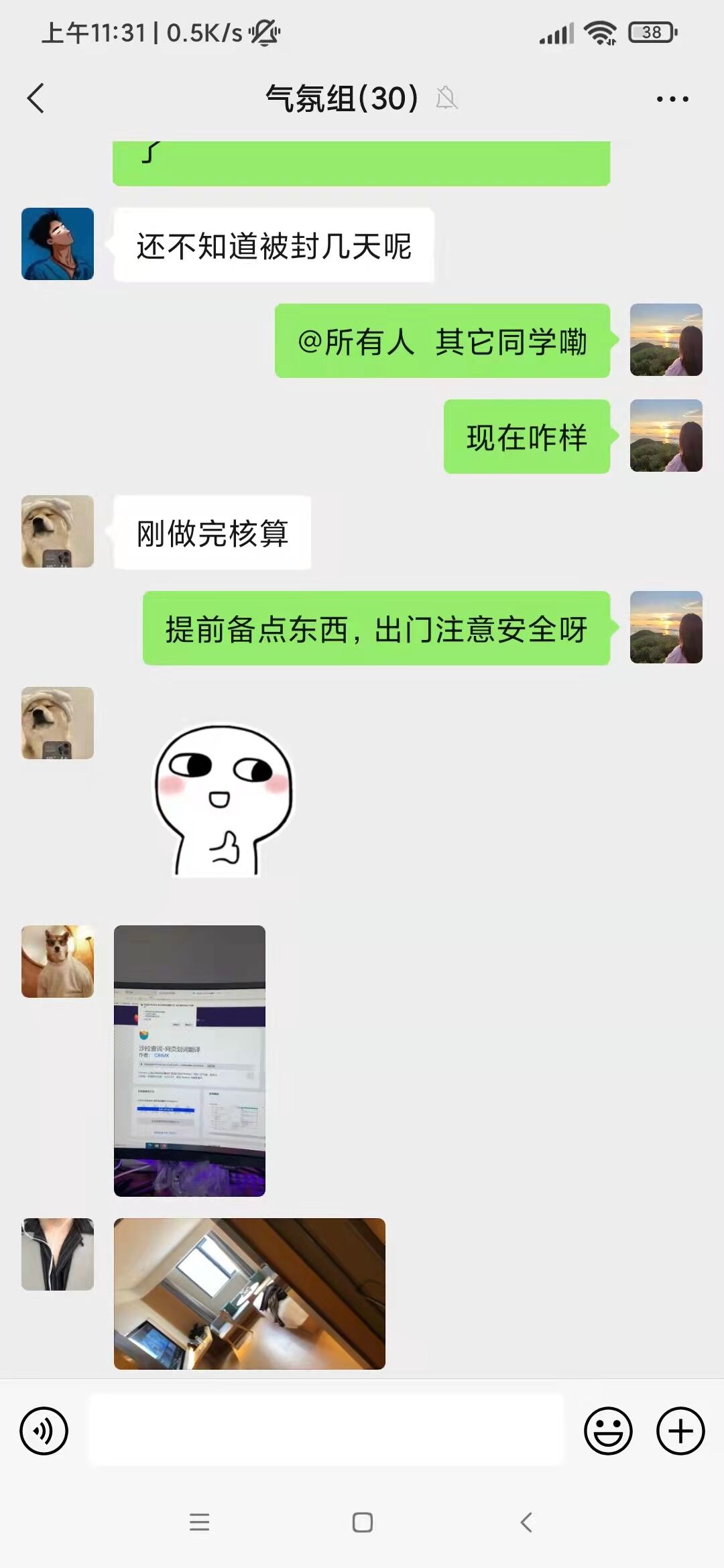Tap system home button
The width and height of the screenshot is (724, 1568).
(362, 1522)
